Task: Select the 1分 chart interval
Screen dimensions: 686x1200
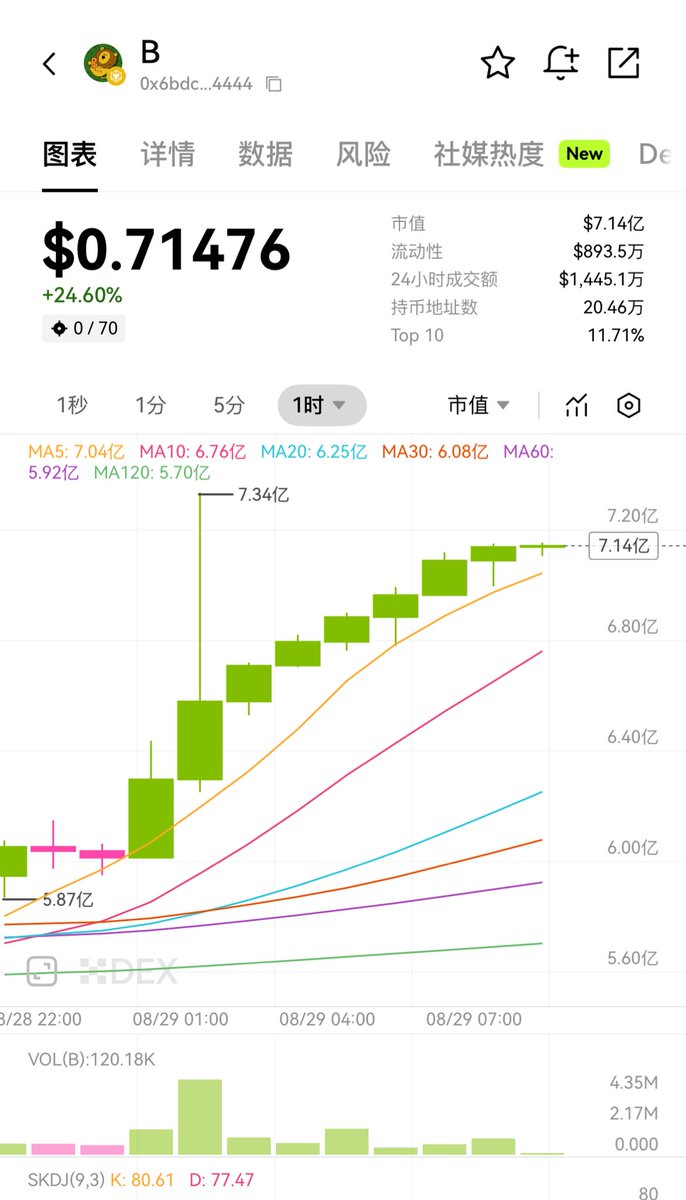Action: pos(151,405)
